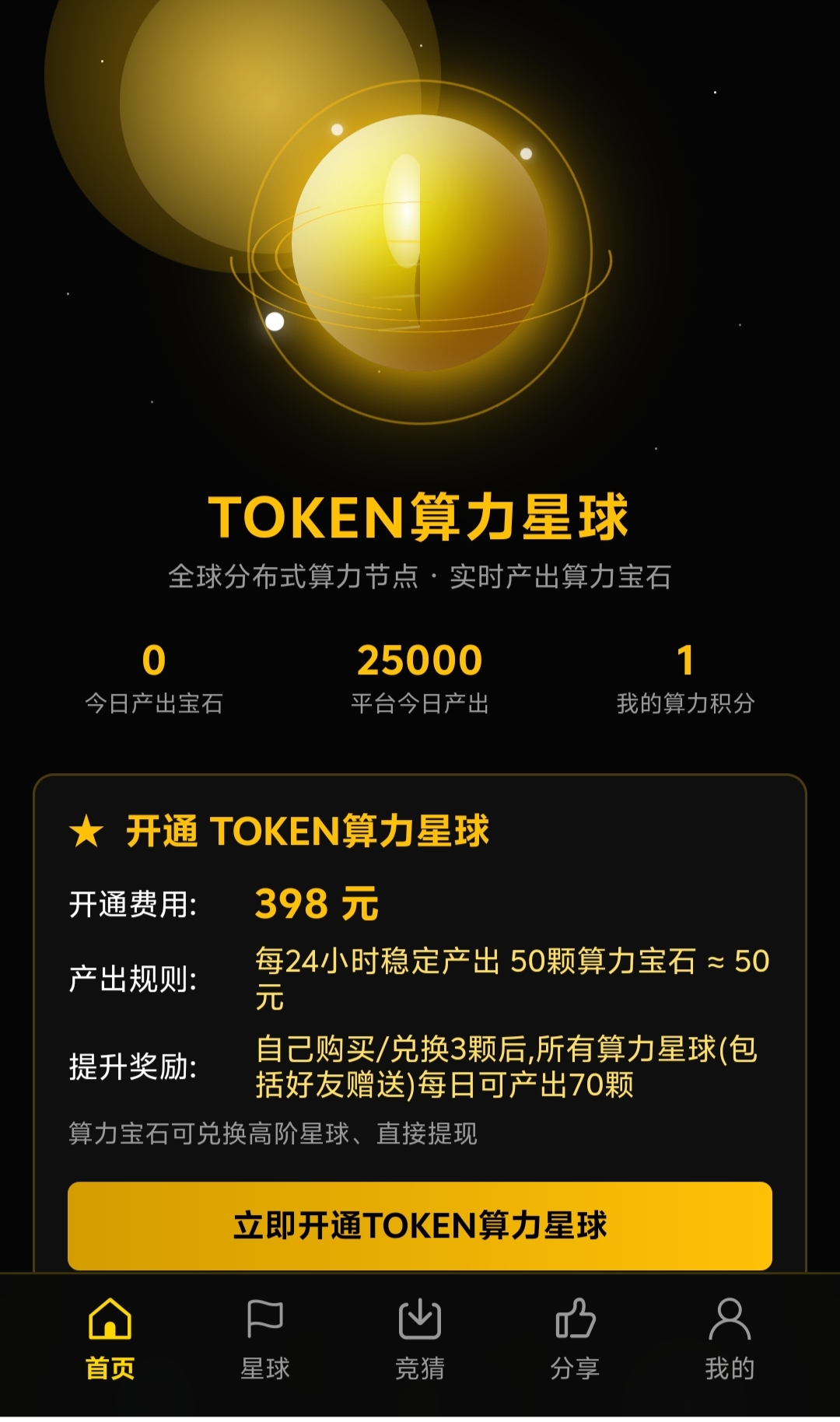Switch to the 首页 tab
Viewport: 840px width, 1422px height.
tap(110, 1339)
